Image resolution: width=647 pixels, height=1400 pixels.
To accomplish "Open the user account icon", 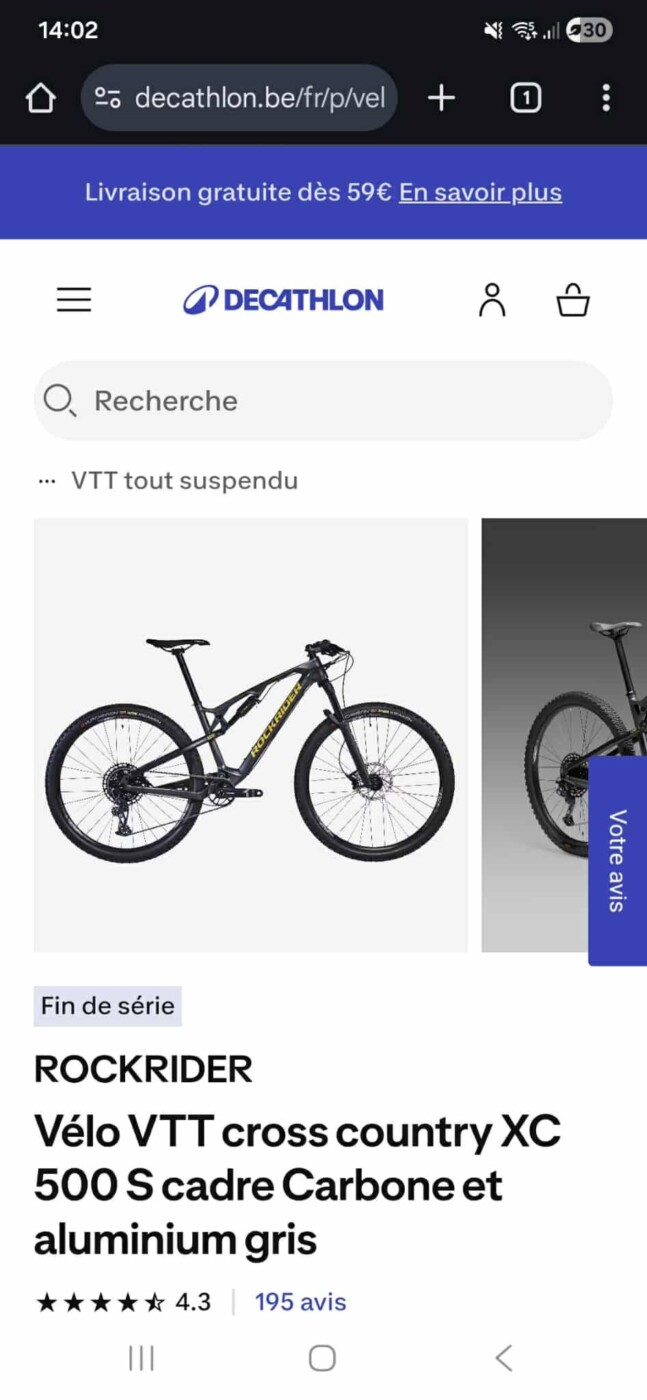I will click(492, 300).
